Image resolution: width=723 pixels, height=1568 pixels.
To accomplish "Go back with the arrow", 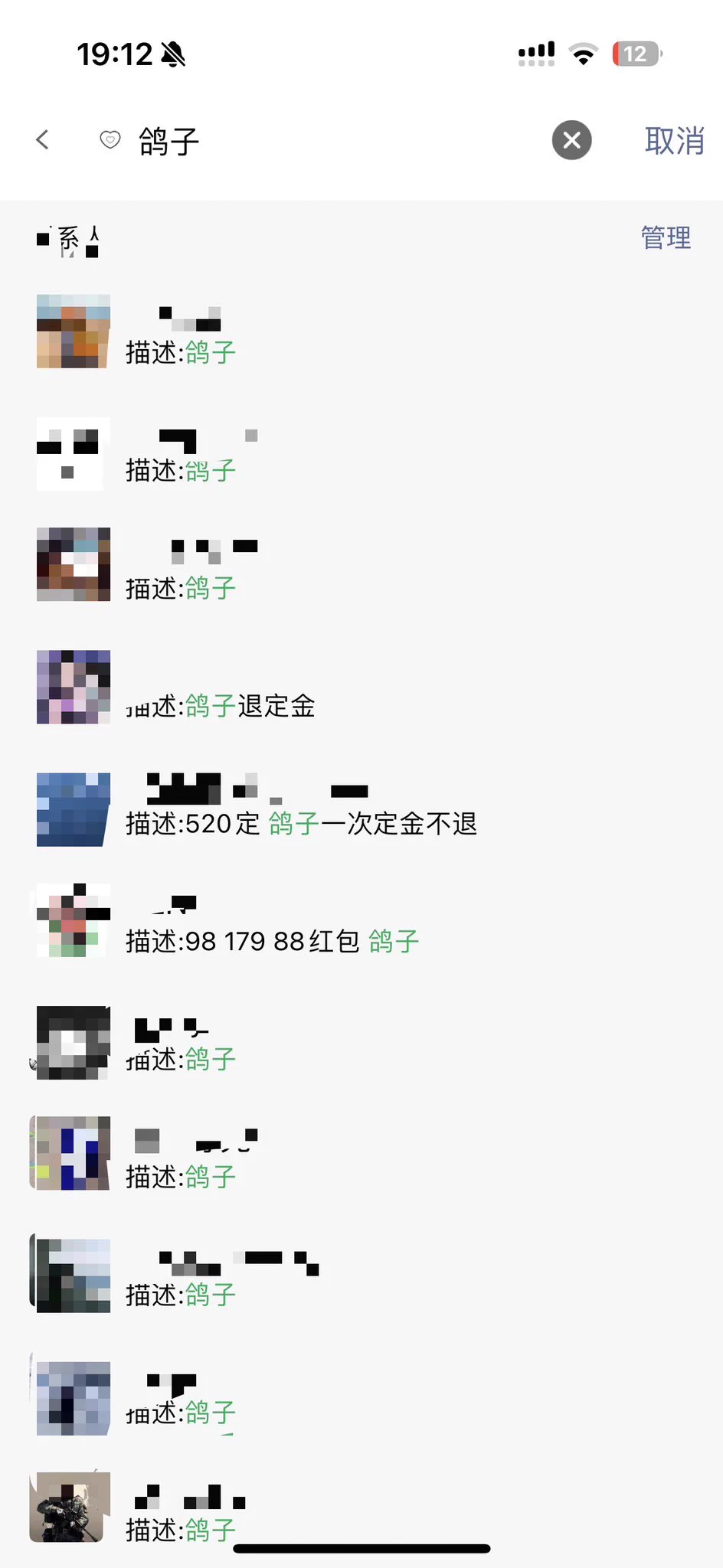I will coord(43,140).
